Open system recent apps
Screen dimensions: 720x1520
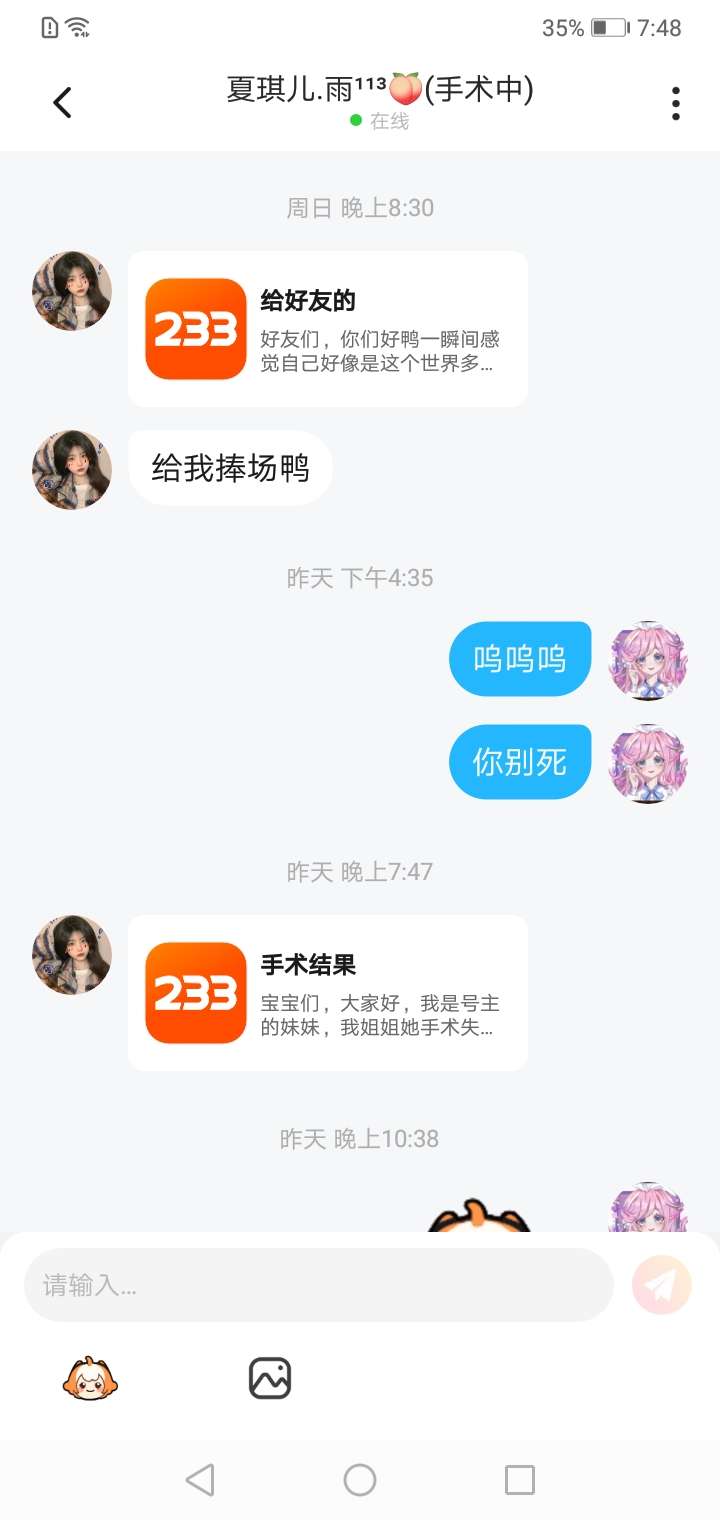[x=519, y=1480]
